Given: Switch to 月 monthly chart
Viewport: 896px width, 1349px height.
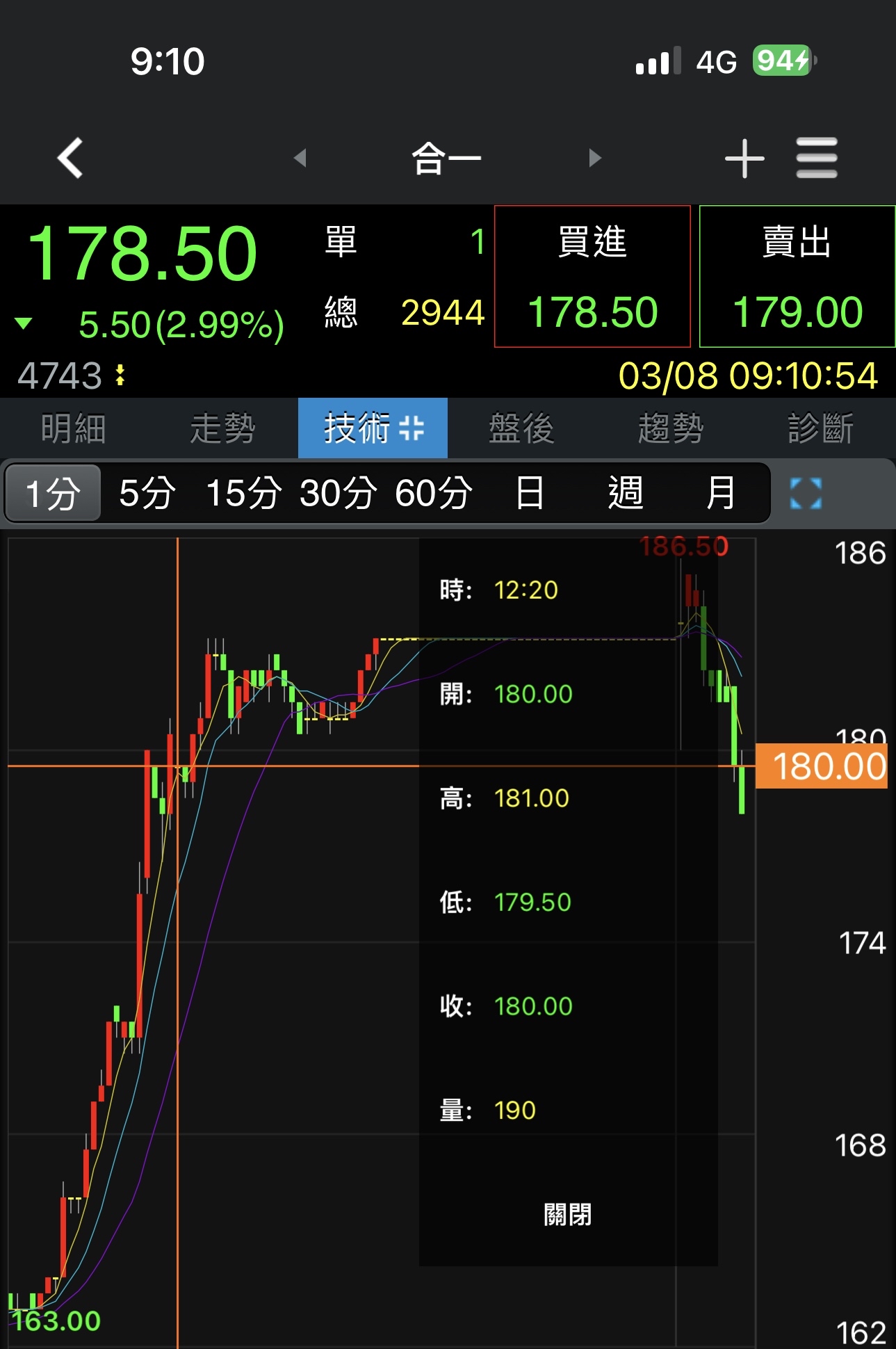Looking at the screenshot, I should pyautogui.click(x=720, y=492).
